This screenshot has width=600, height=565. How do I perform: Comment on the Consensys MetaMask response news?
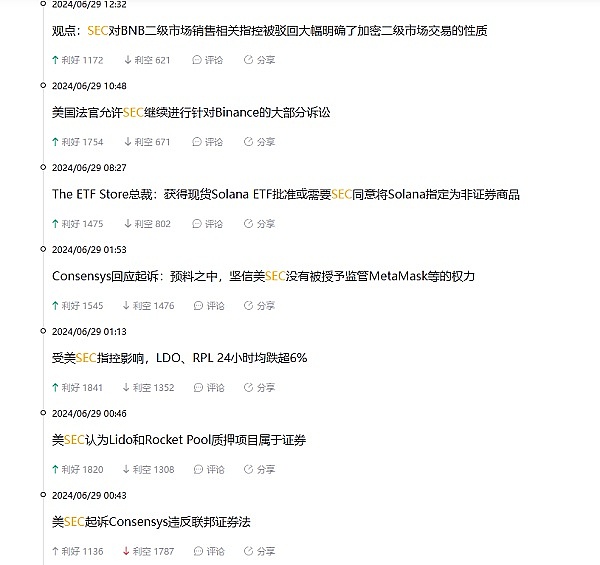coord(208,305)
